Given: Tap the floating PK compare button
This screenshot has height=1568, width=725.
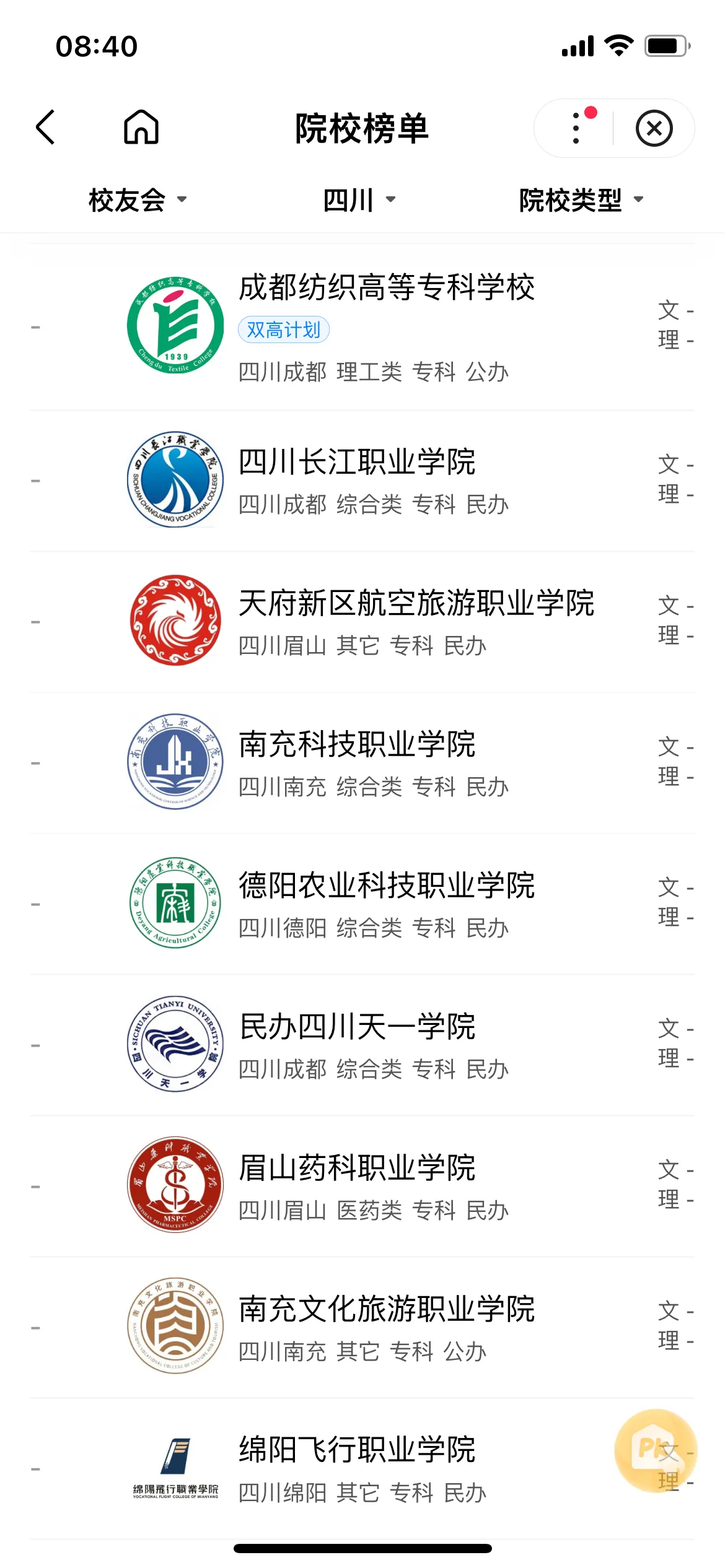Looking at the screenshot, I should [x=654, y=1449].
